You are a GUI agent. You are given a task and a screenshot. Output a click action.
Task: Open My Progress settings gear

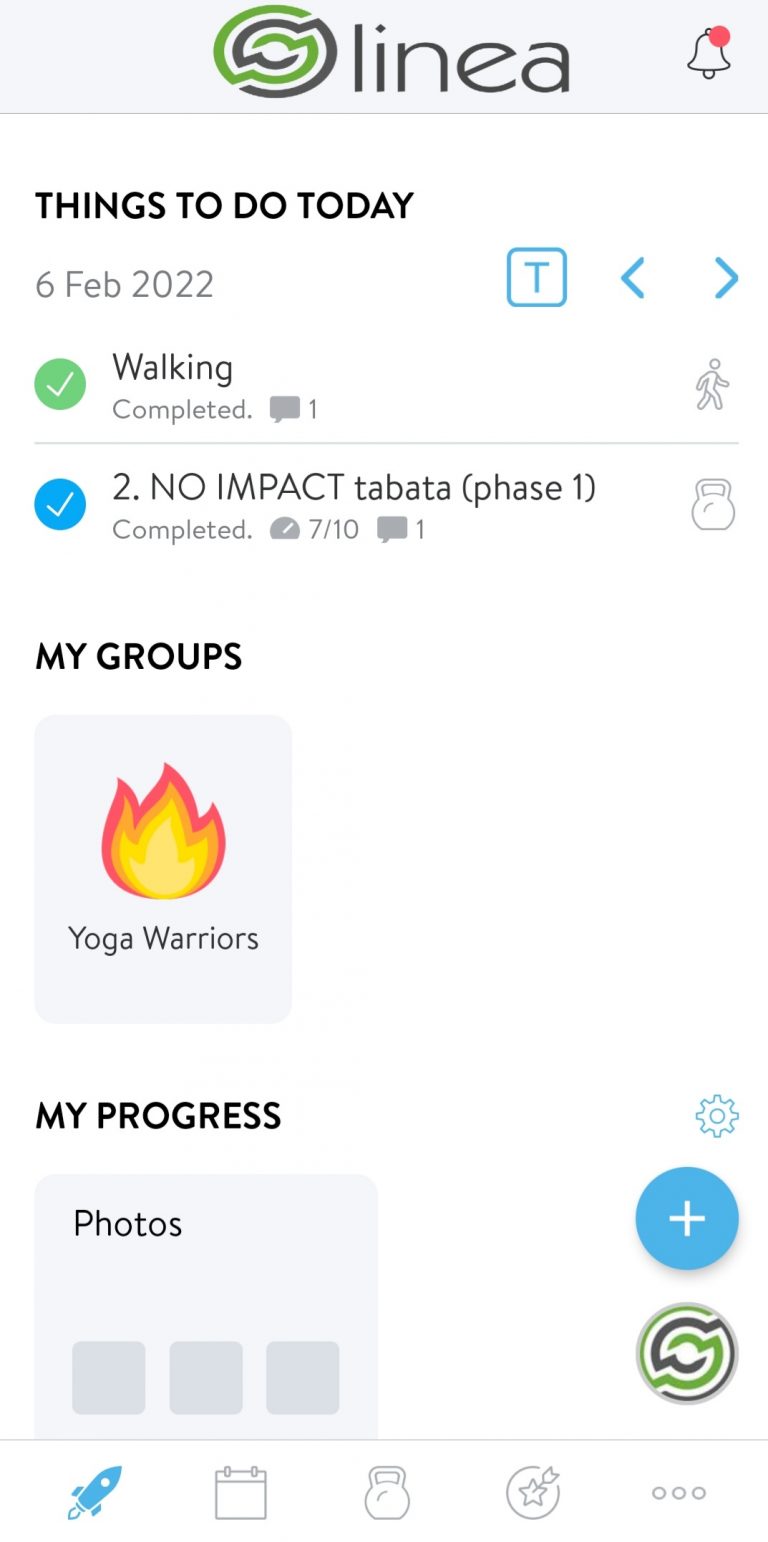point(716,1116)
